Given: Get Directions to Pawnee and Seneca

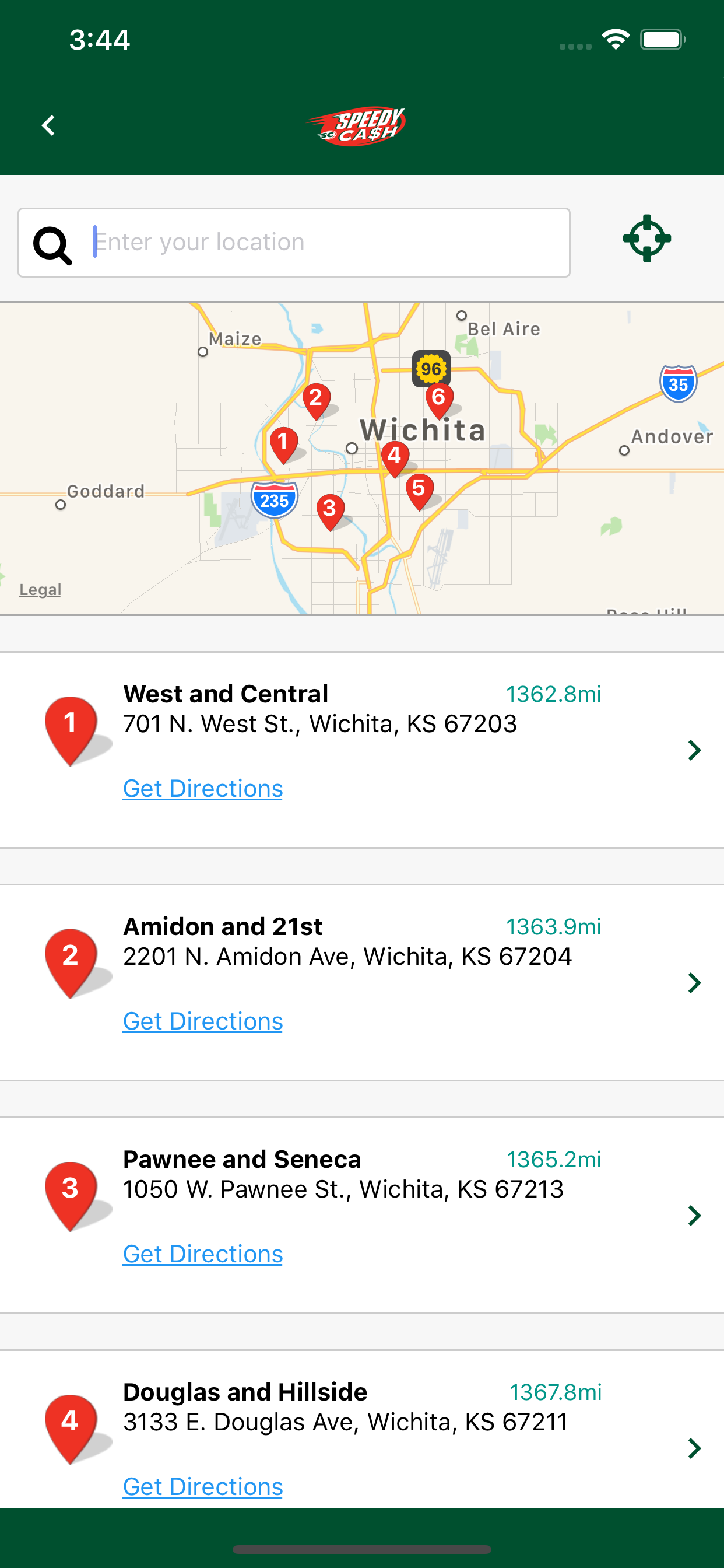Looking at the screenshot, I should click(202, 1254).
